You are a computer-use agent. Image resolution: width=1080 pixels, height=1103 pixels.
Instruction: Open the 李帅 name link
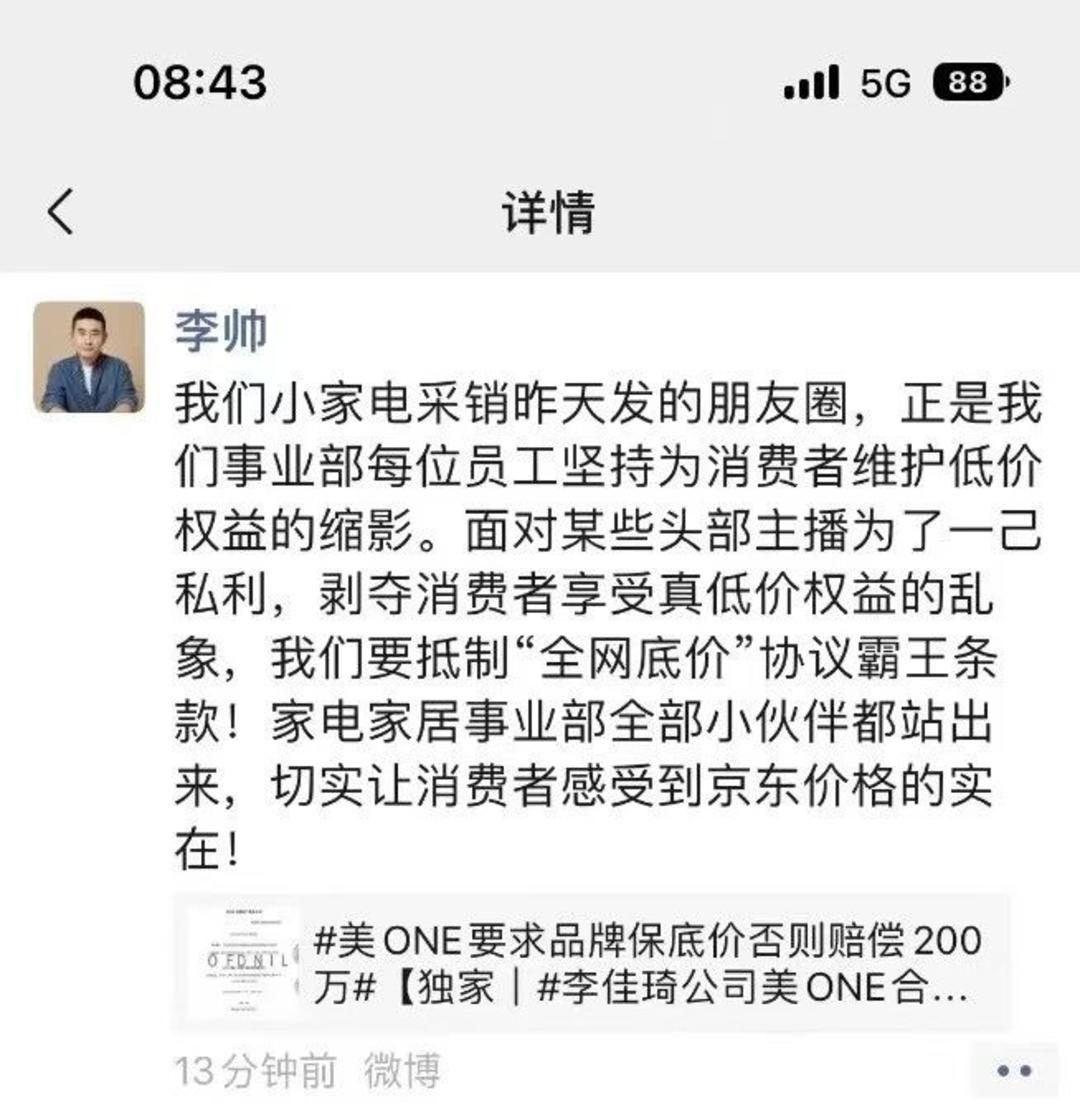tap(221, 330)
